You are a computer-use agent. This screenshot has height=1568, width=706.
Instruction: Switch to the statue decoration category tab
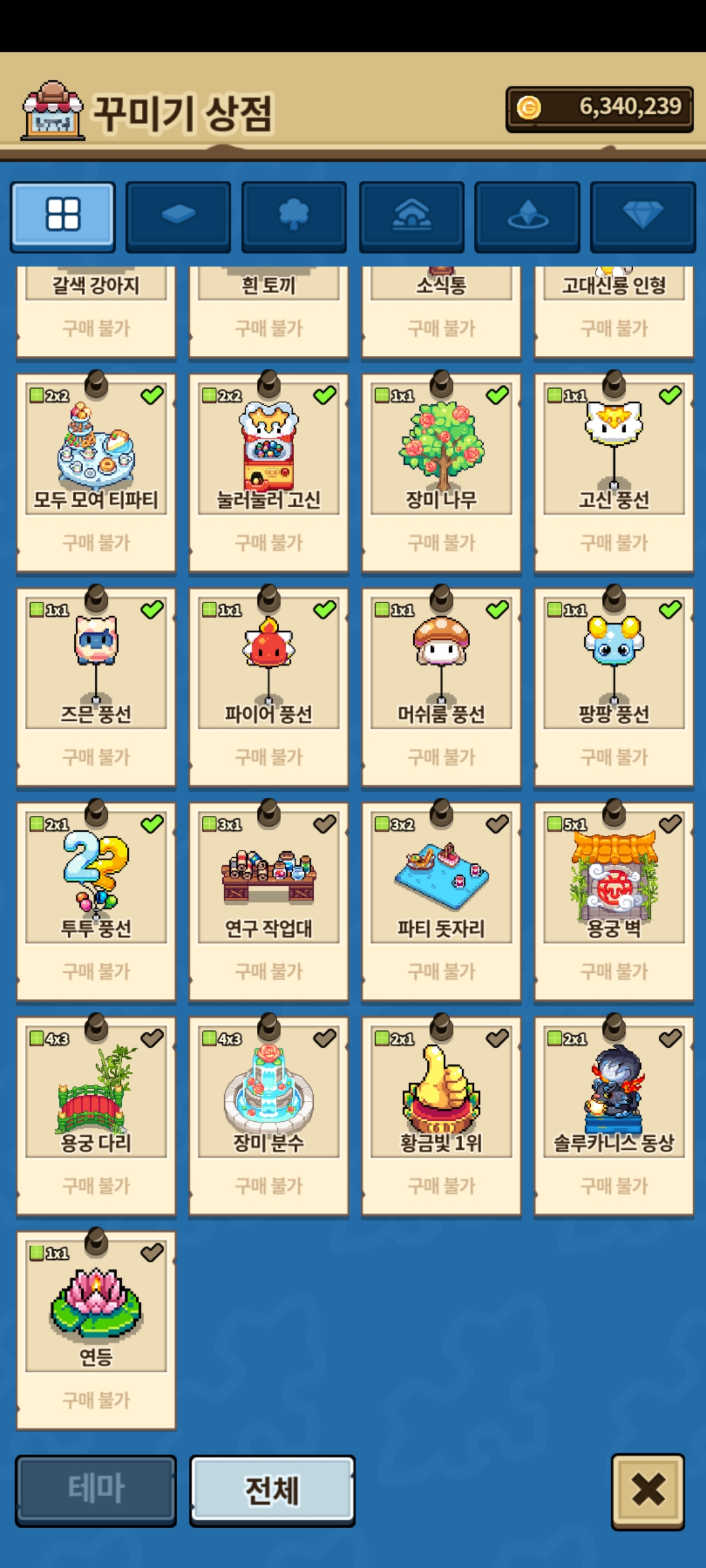pyautogui.click(x=527, y=216)
